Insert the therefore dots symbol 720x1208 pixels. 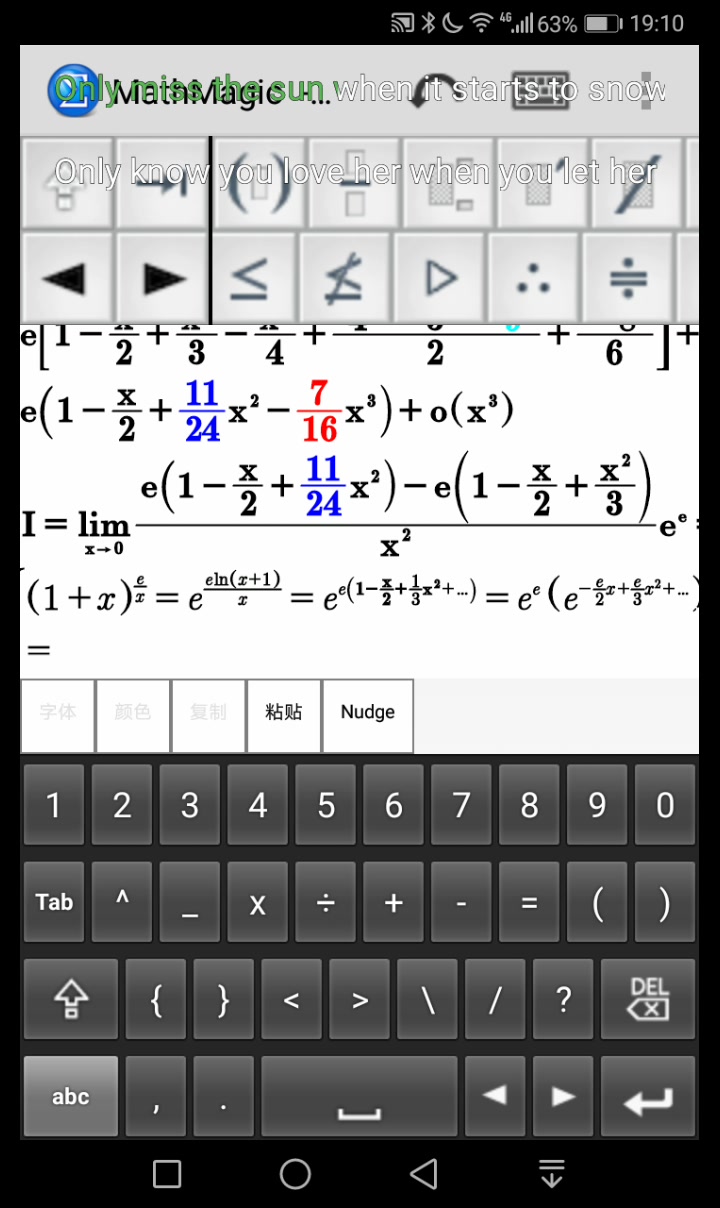(533, 278)
